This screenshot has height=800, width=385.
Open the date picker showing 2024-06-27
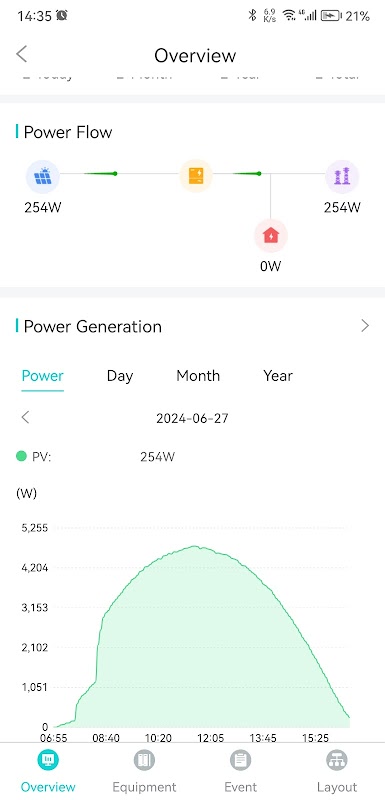click(192, 419)
